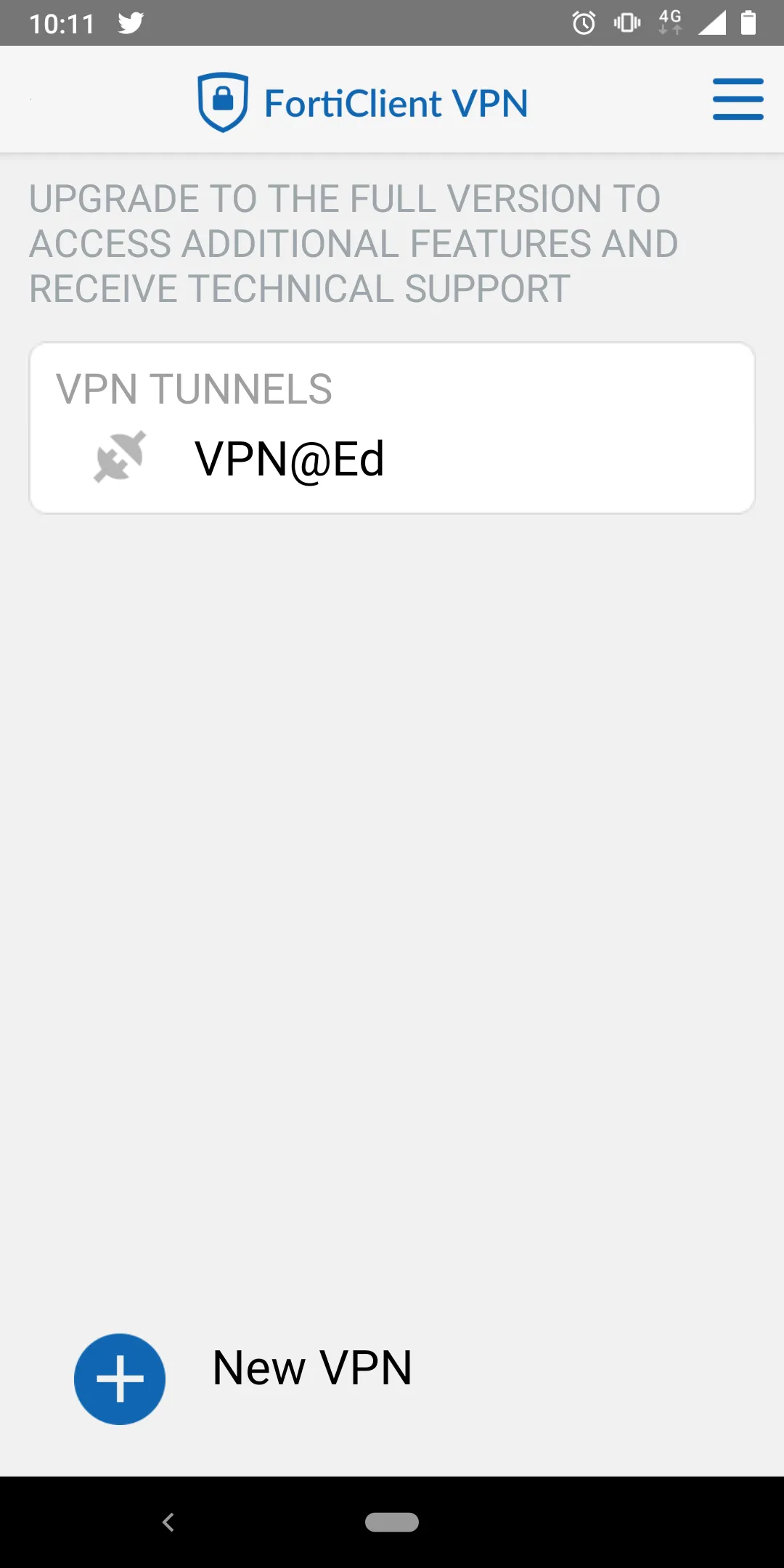The width and height of the screenshot is (784, 1568).
Task: Open the FortiClient hamburger menu
Action: coord(738,99)
